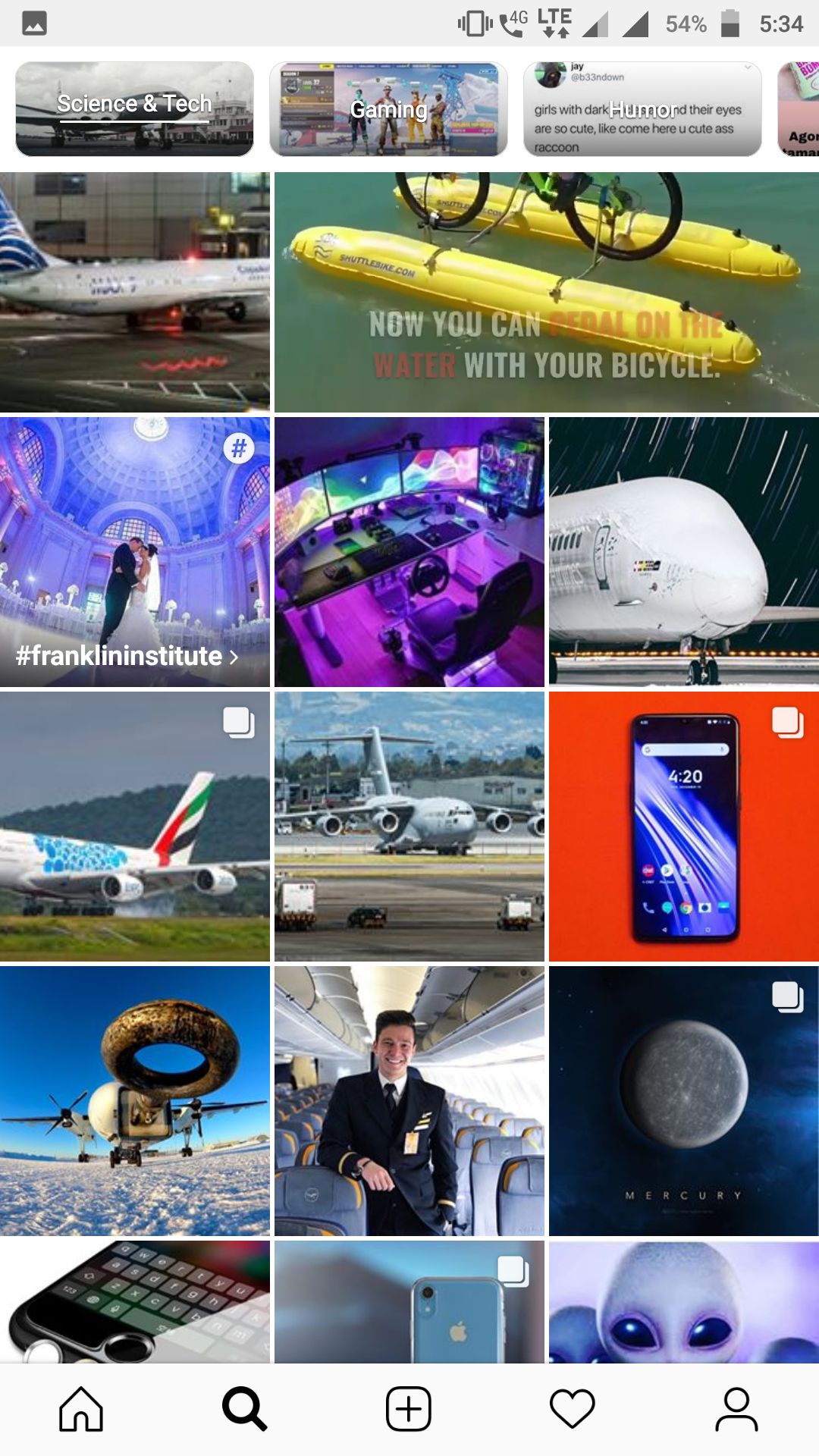Image resolution: width=819 pixels, height=1456 pixels.
Task: Select the Gaming category
Action: [388, 109]
